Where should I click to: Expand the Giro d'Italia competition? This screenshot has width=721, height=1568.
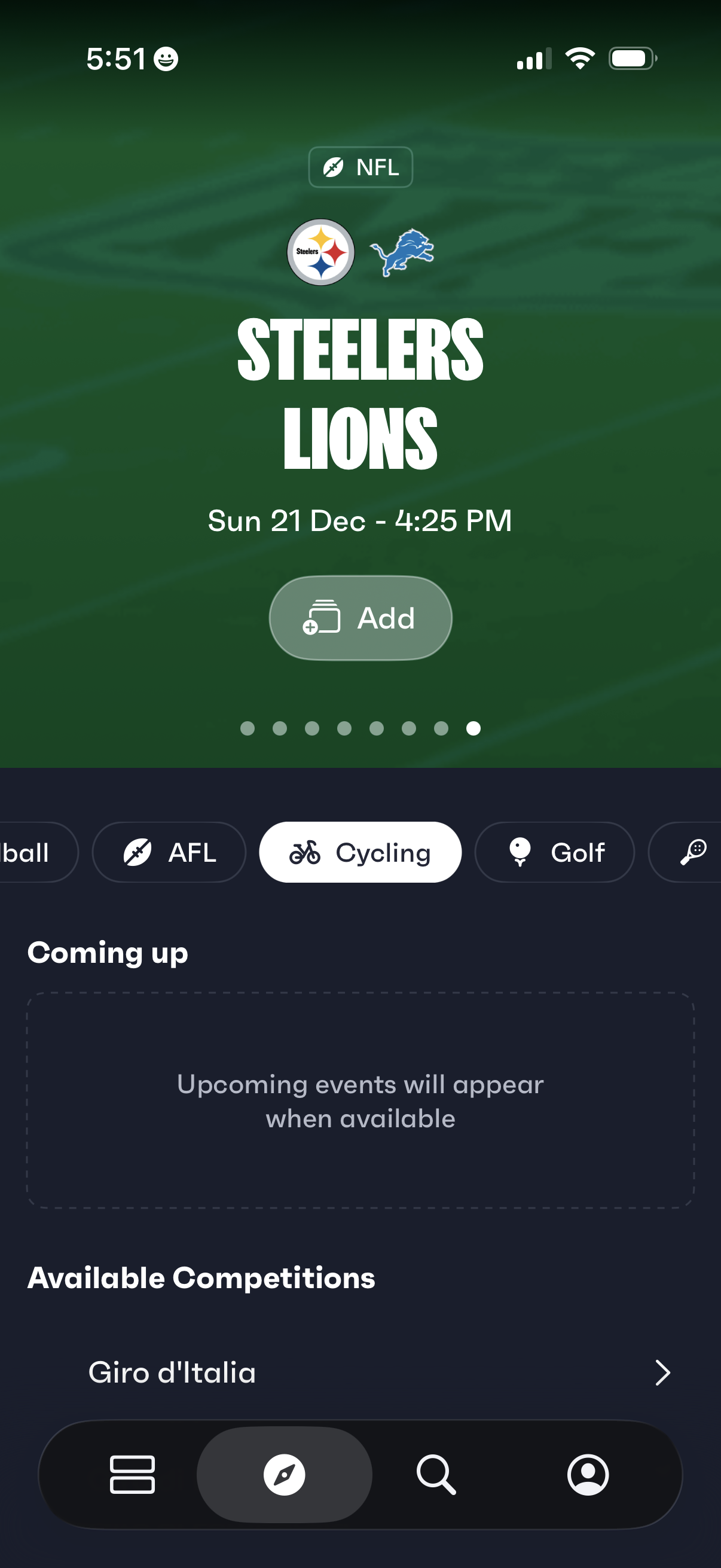pyautogui.click(x=662, y=1372)
